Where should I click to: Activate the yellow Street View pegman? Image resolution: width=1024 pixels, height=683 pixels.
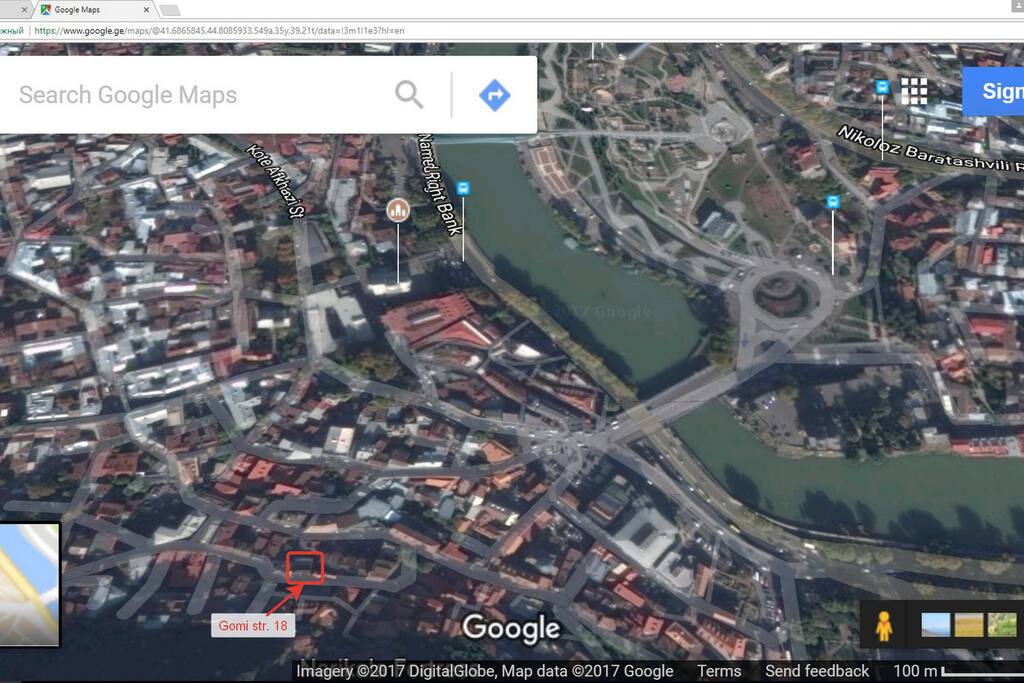(x=883, y=626)
